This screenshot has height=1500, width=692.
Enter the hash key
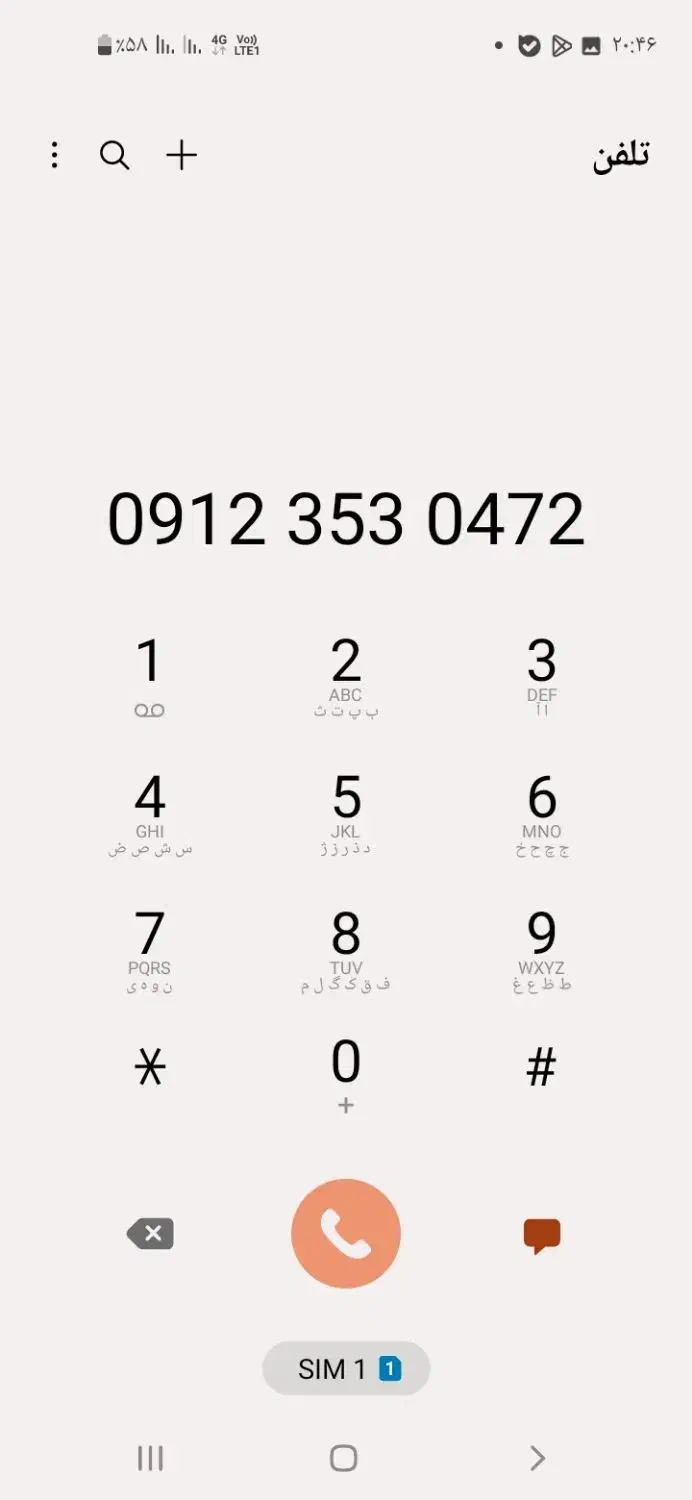tap(541, 1069)
